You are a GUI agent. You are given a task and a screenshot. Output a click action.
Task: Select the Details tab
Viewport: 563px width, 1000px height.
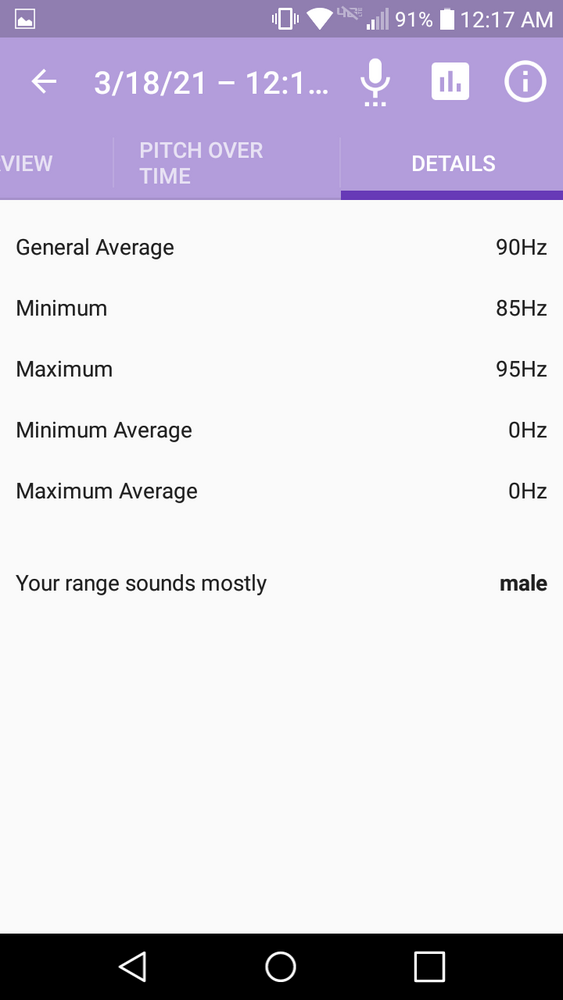coord(452,163)
